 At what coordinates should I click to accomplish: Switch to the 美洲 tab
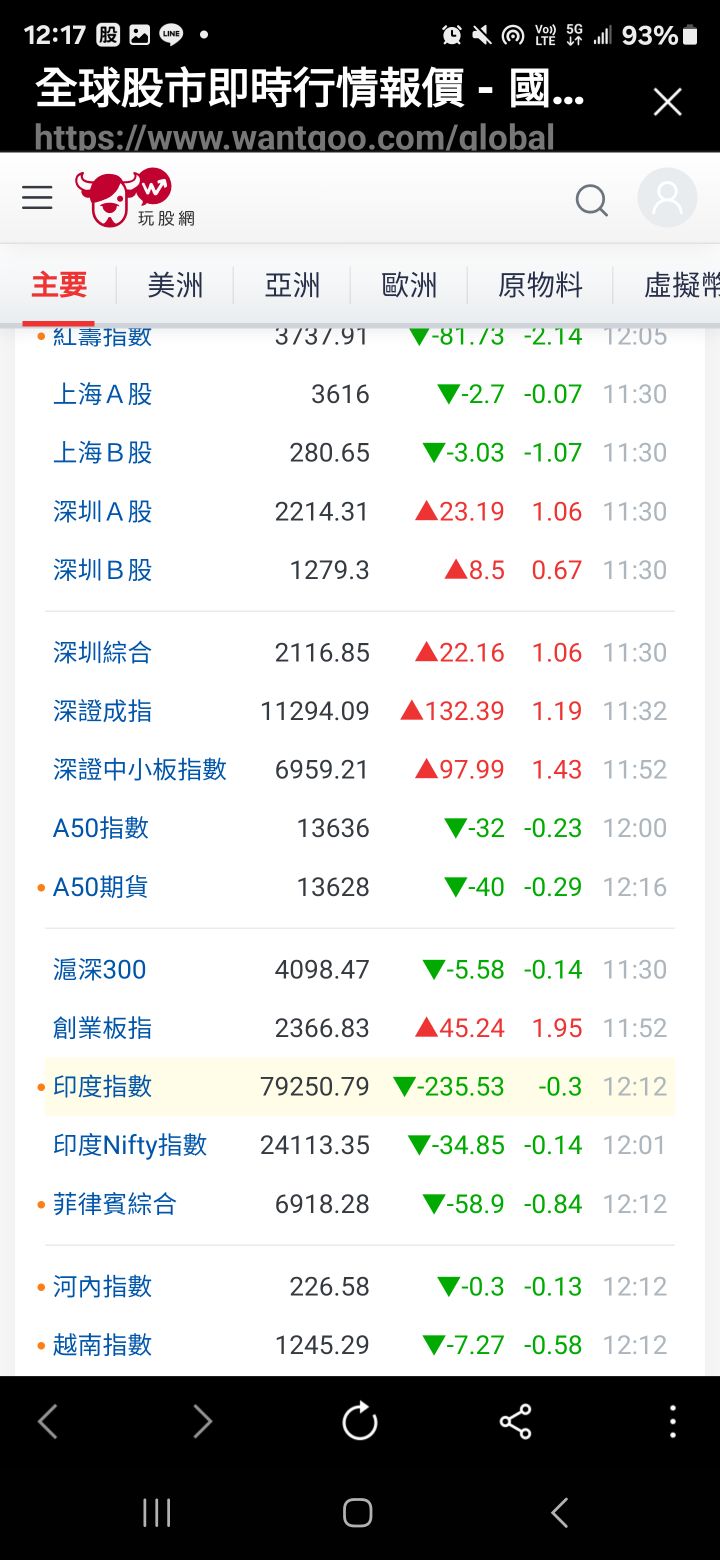click(175, 286)
